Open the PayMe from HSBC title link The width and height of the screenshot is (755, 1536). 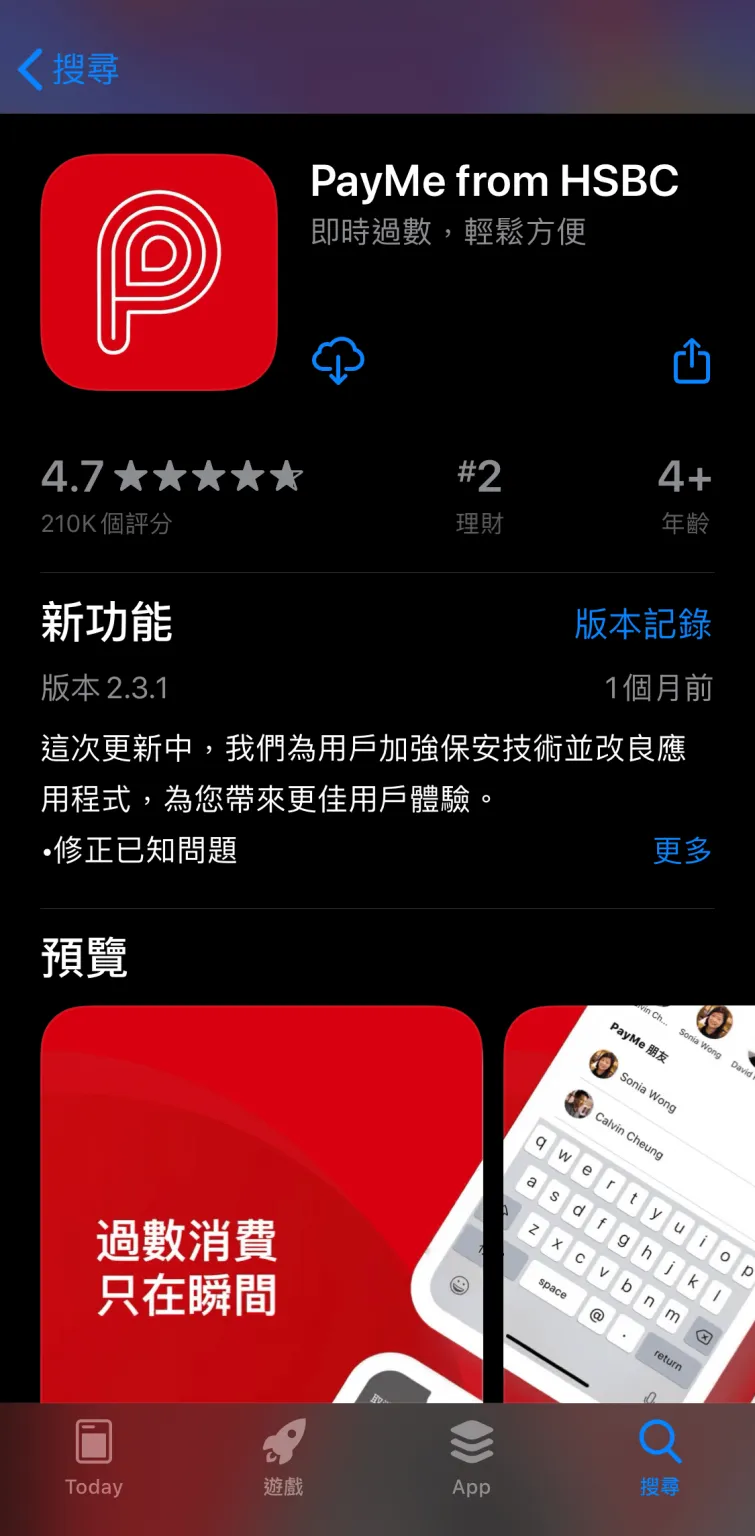496,180
